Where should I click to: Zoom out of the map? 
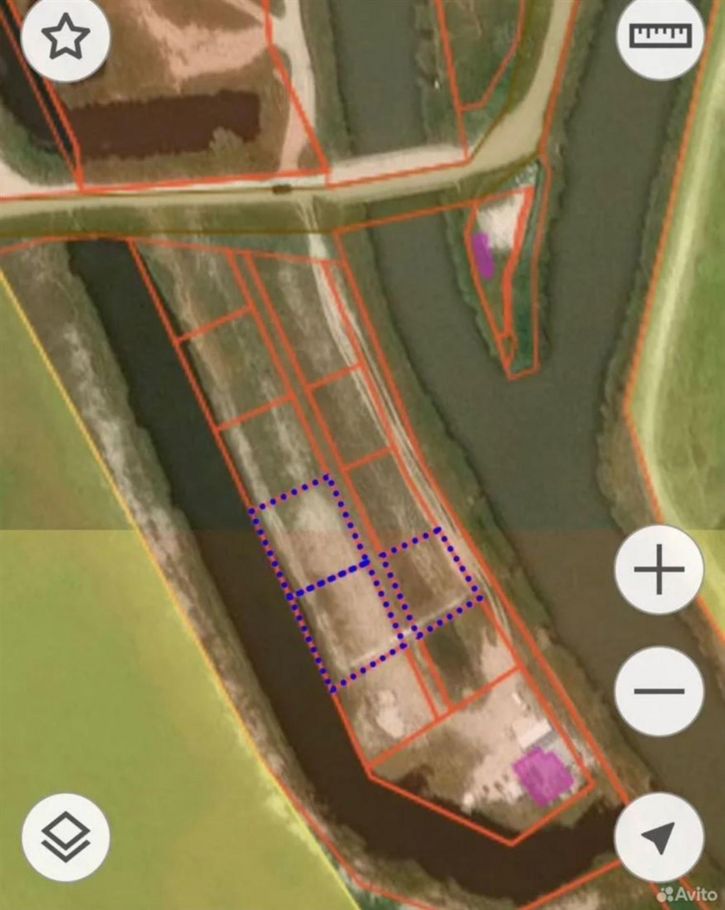click(x=660, y=690)
